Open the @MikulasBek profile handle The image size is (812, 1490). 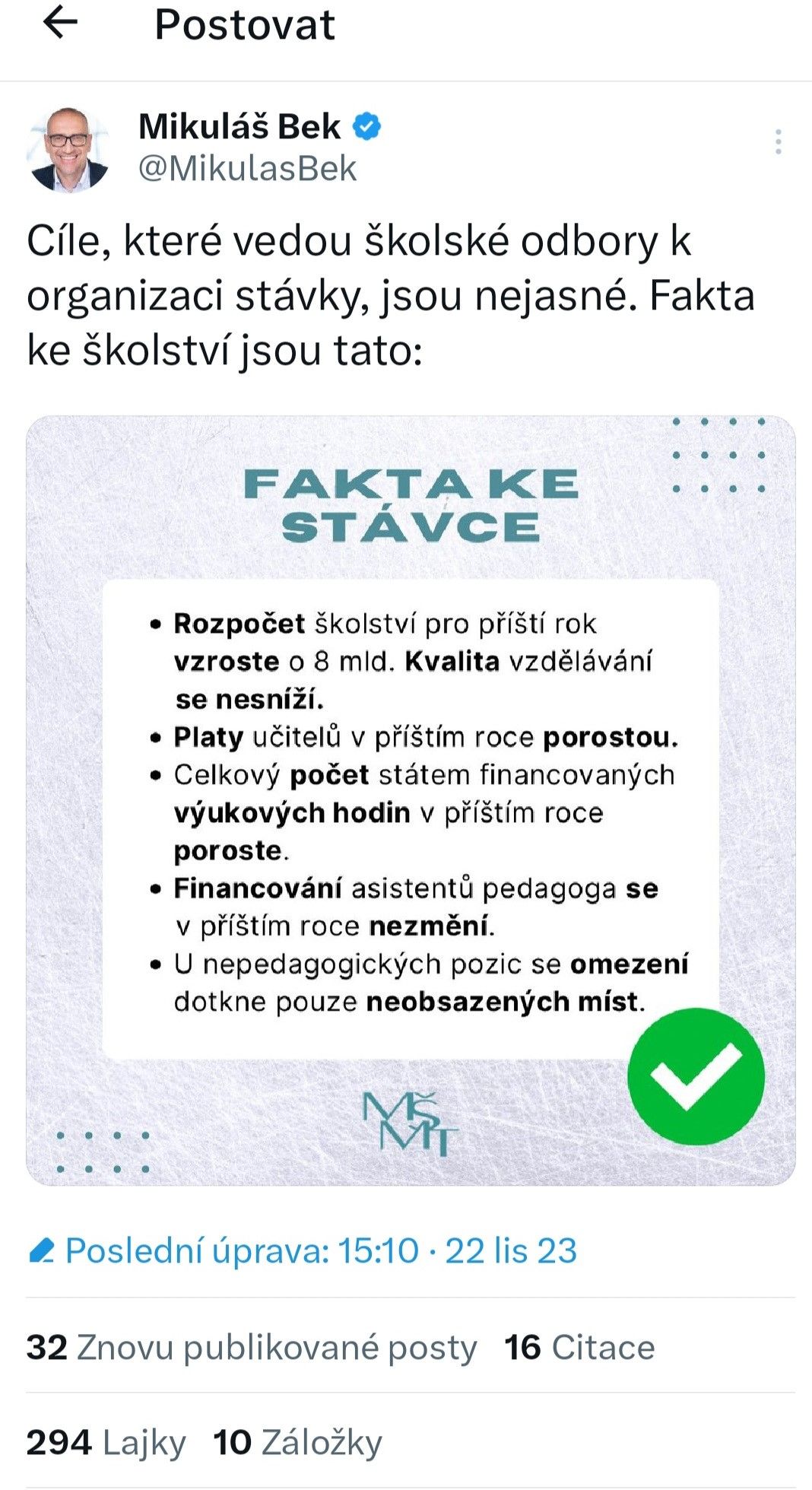247,169
